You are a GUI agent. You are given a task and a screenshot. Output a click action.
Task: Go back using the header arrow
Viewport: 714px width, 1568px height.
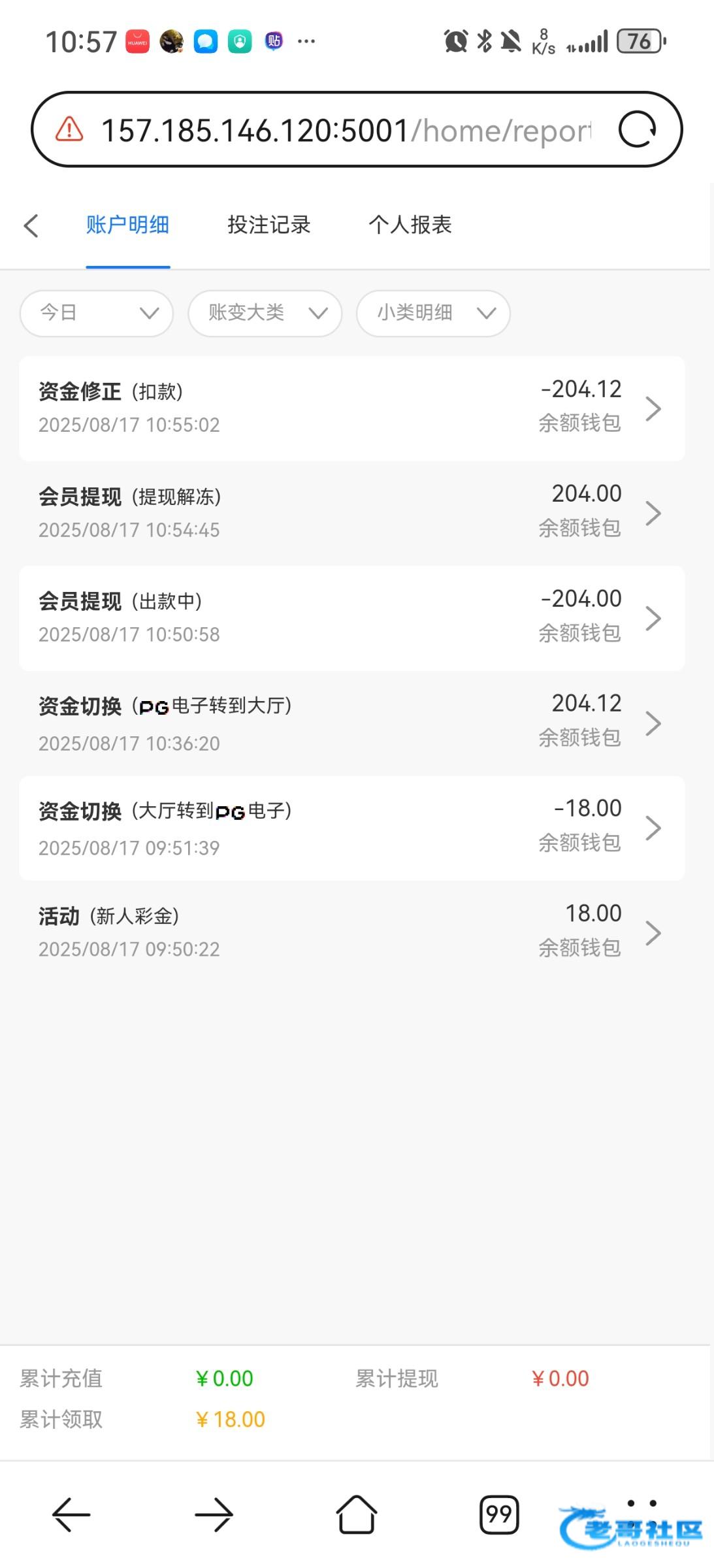[31, 225]
